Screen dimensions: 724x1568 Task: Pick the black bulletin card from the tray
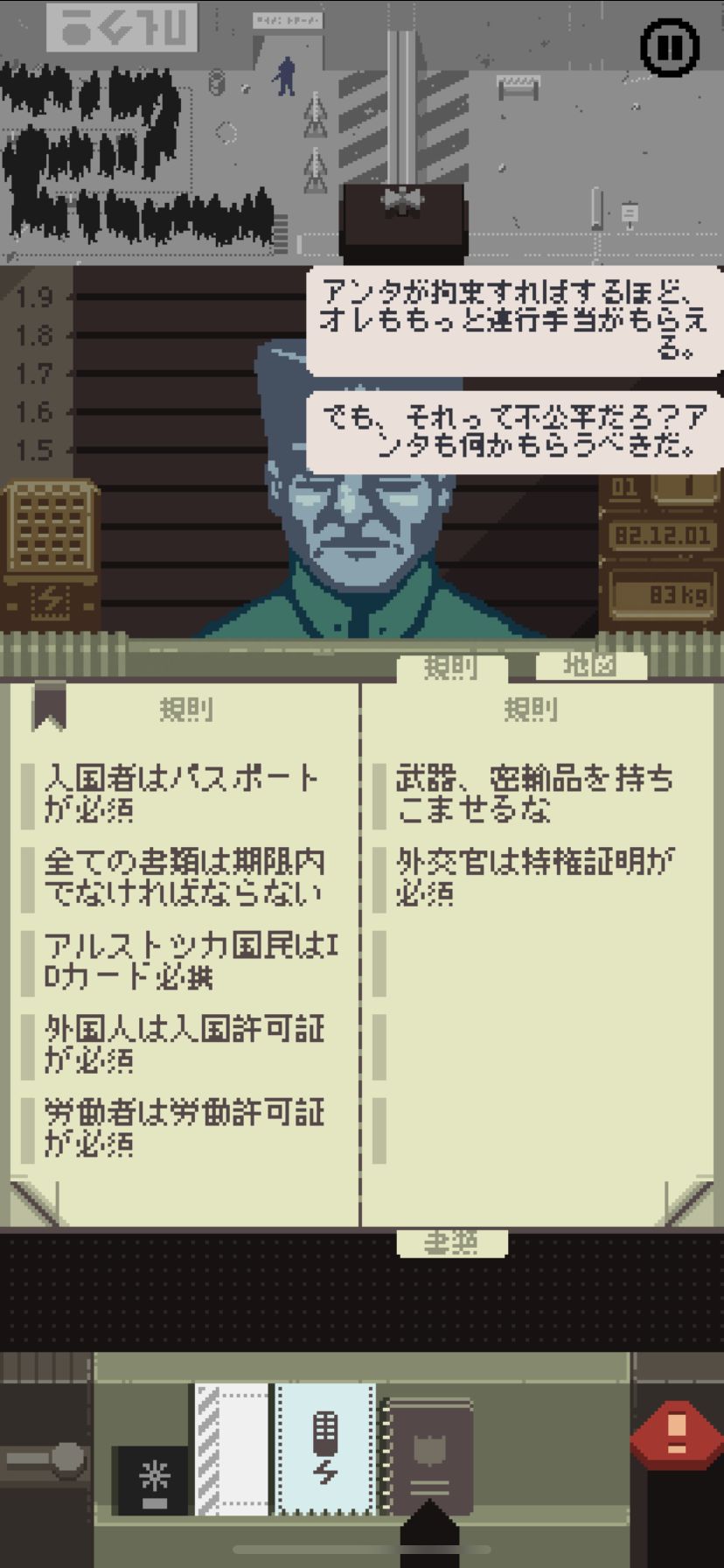154,1480
